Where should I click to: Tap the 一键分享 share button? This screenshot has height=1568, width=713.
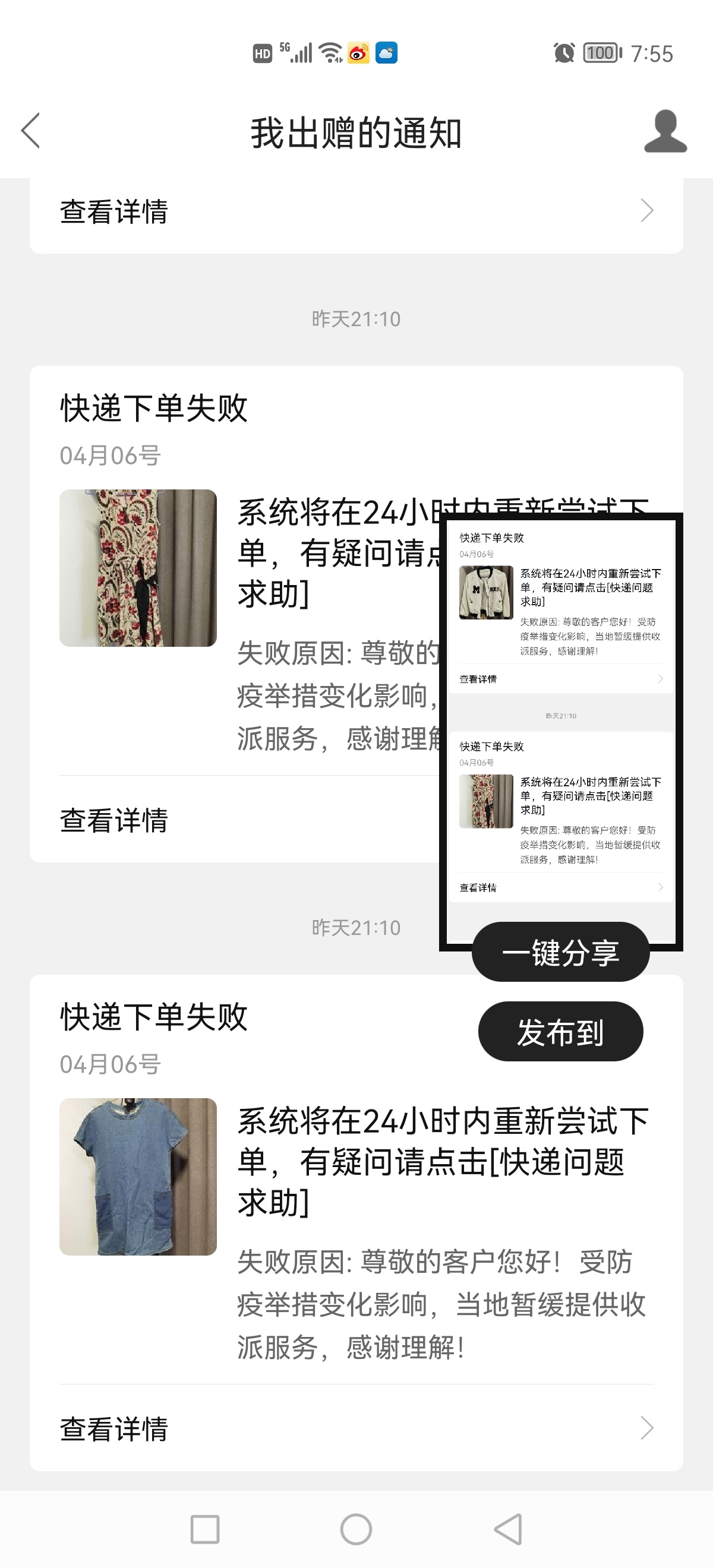(561, 953)
